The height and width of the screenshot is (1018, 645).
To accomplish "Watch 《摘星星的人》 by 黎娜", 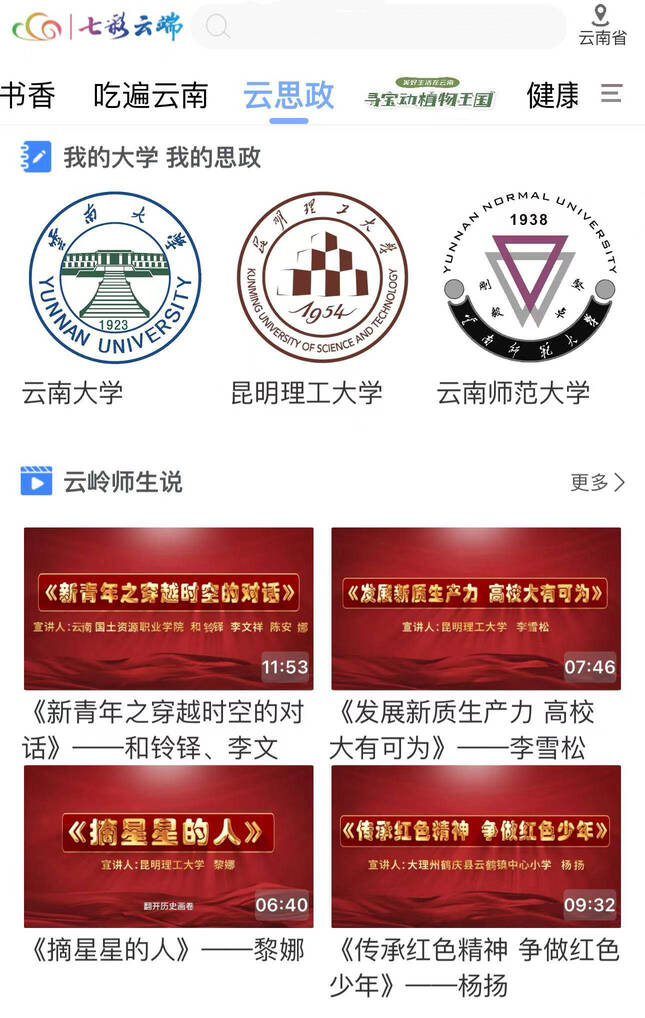I will pyautogui.click(x=168, y=846).
